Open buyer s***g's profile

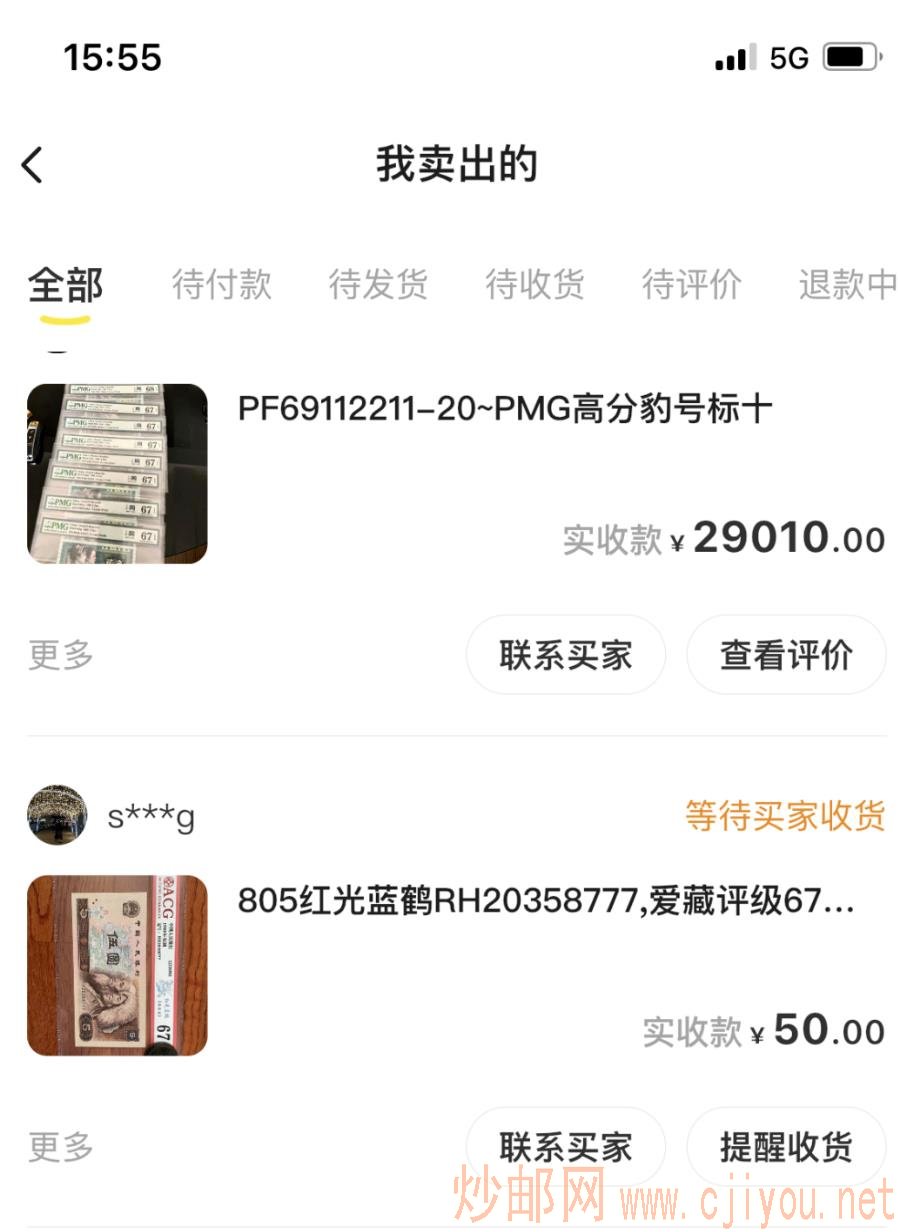pyautogui.click(x=58, y=816)
